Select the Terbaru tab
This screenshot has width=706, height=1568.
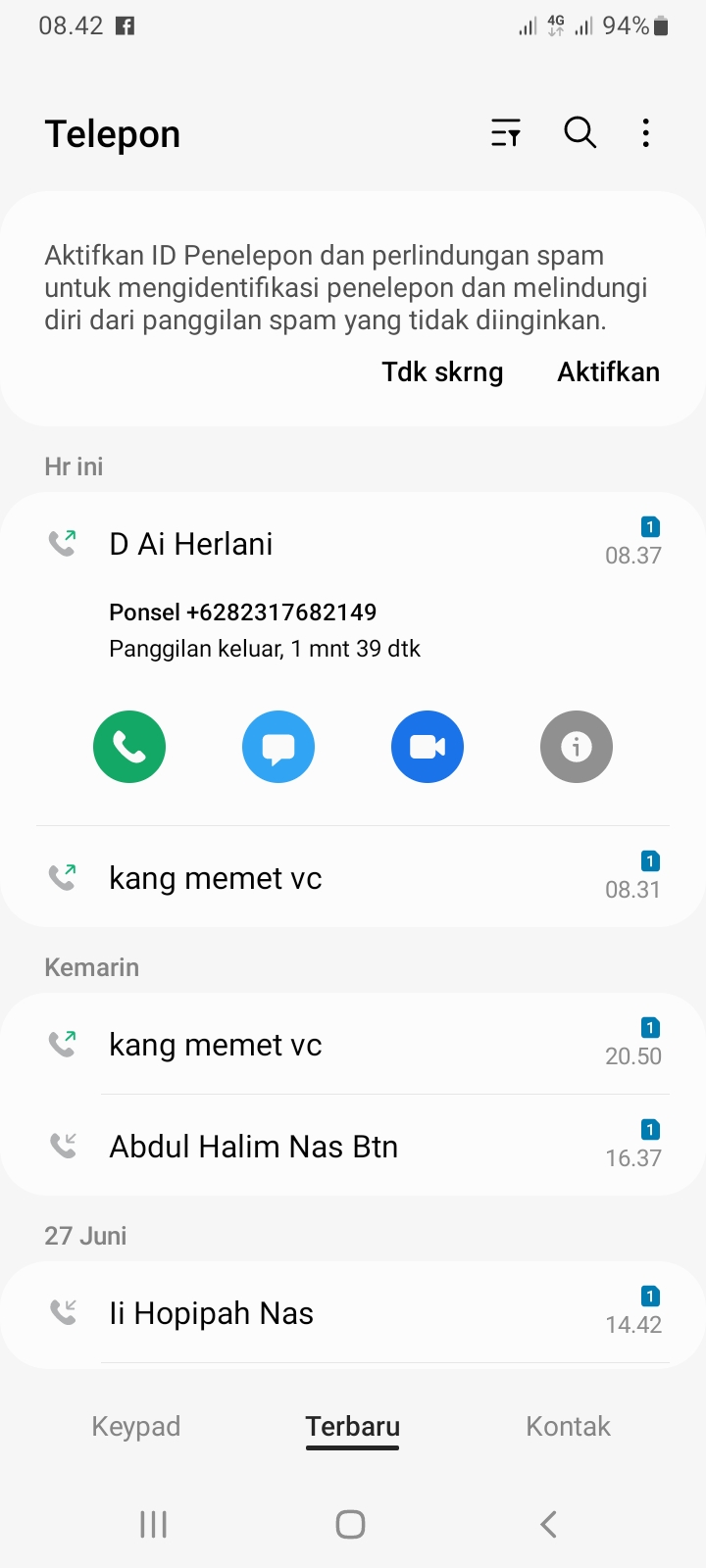[x=352, y=1426]
